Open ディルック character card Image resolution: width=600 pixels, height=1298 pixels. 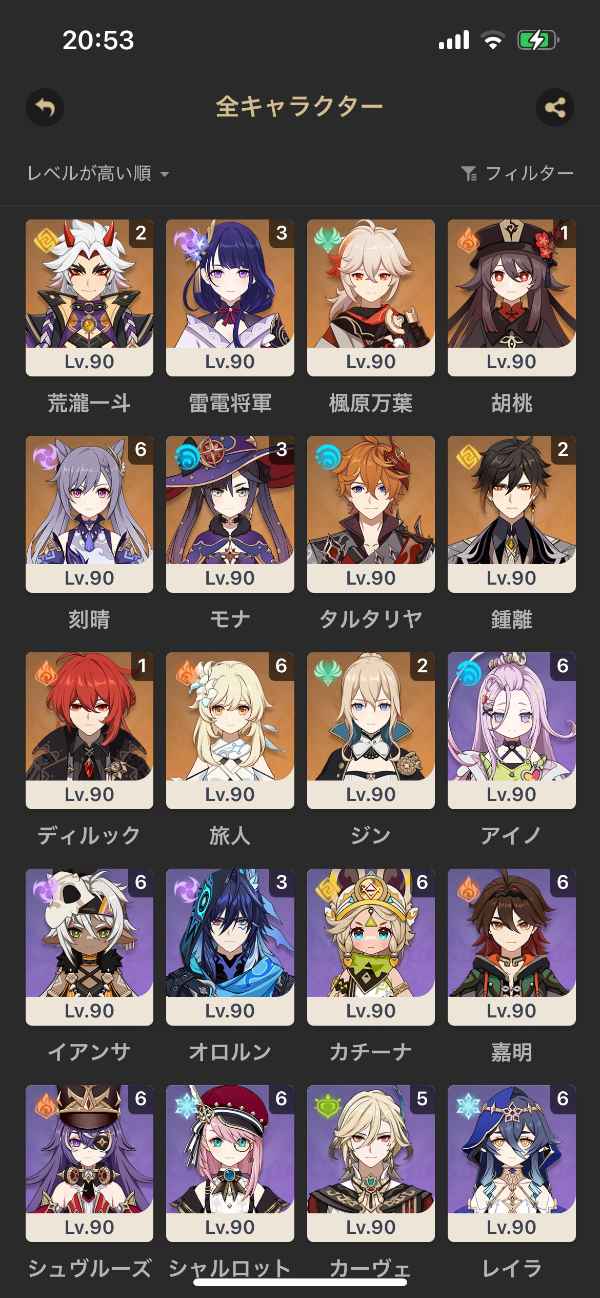(x=89, y=730)
